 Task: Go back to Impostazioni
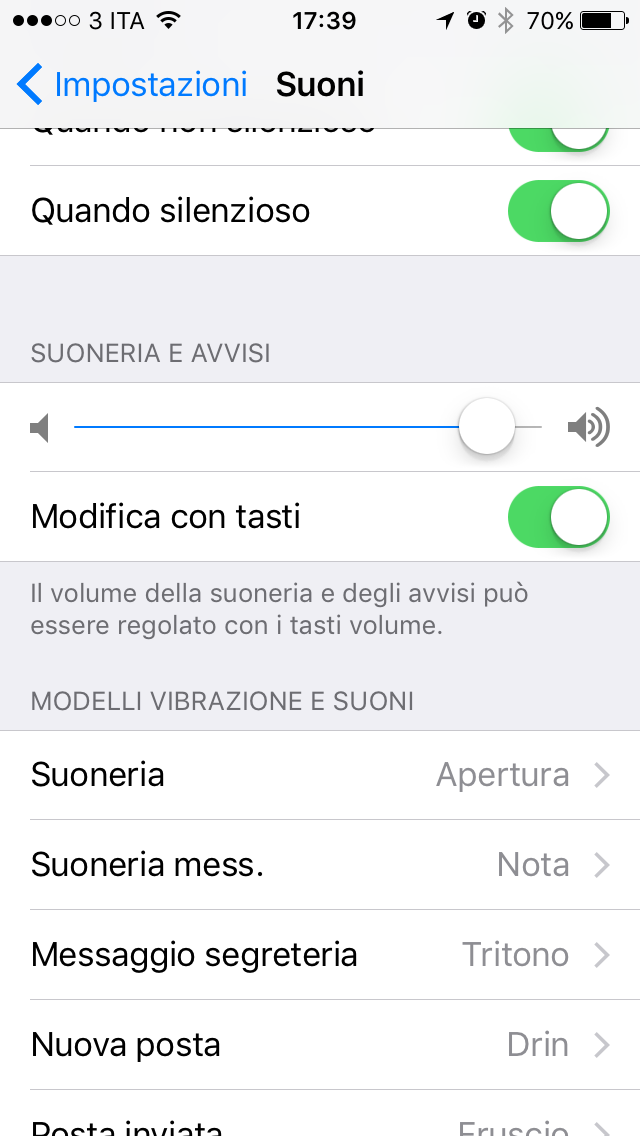pyautogui.click(x=132, y=85)
